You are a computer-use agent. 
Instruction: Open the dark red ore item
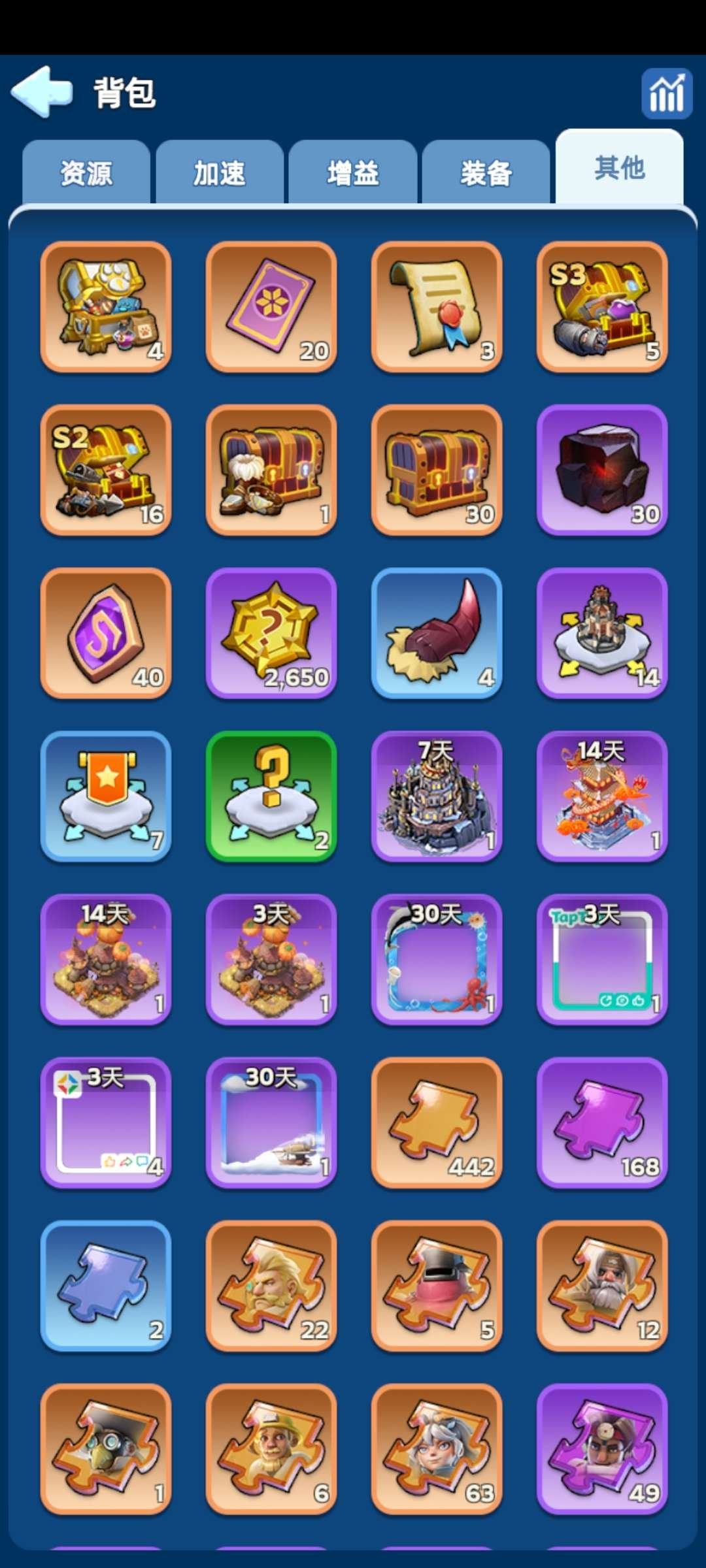[602, 470]
